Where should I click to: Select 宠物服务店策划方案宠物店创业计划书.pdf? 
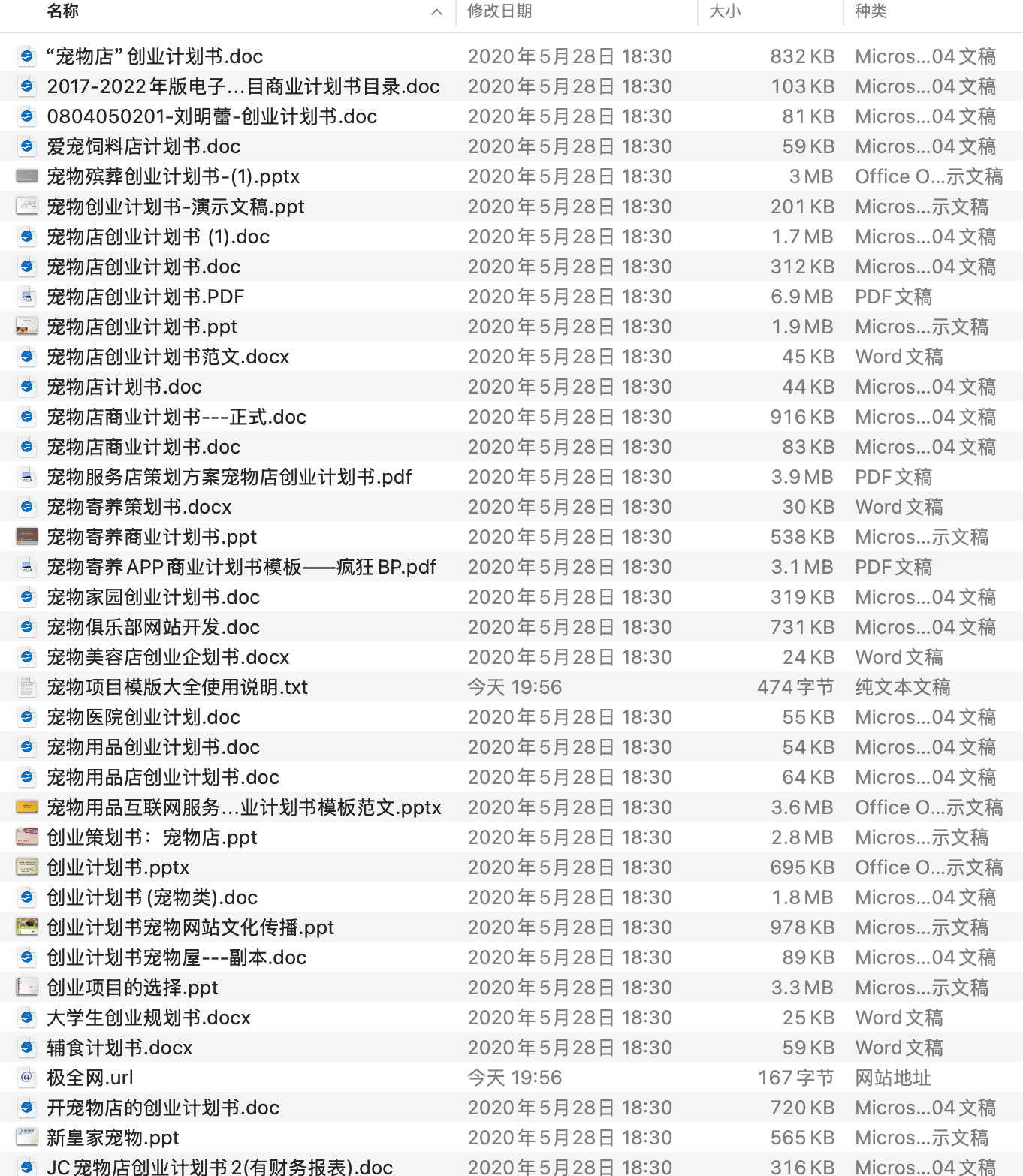tap(229, 477)
